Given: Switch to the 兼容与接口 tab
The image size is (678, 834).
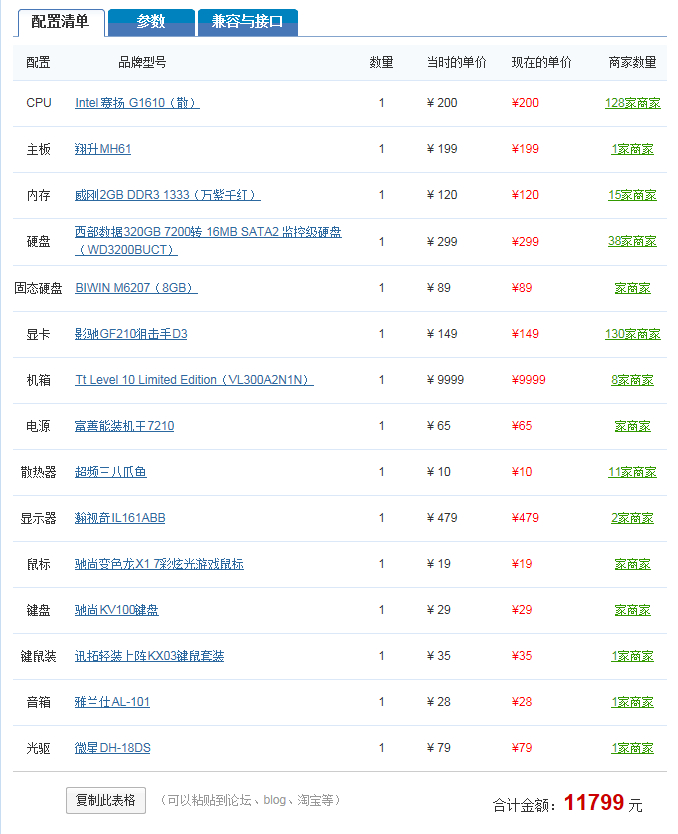Looking at the screenshot, I should pos(247,22).
